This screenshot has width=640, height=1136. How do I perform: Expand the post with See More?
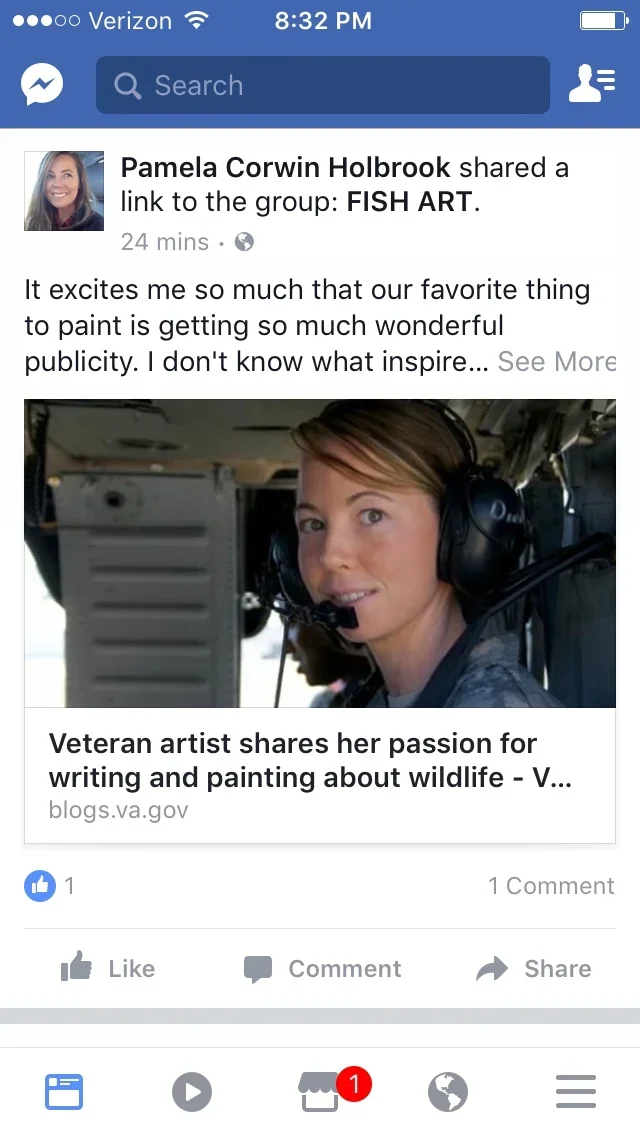click(556, 362)
